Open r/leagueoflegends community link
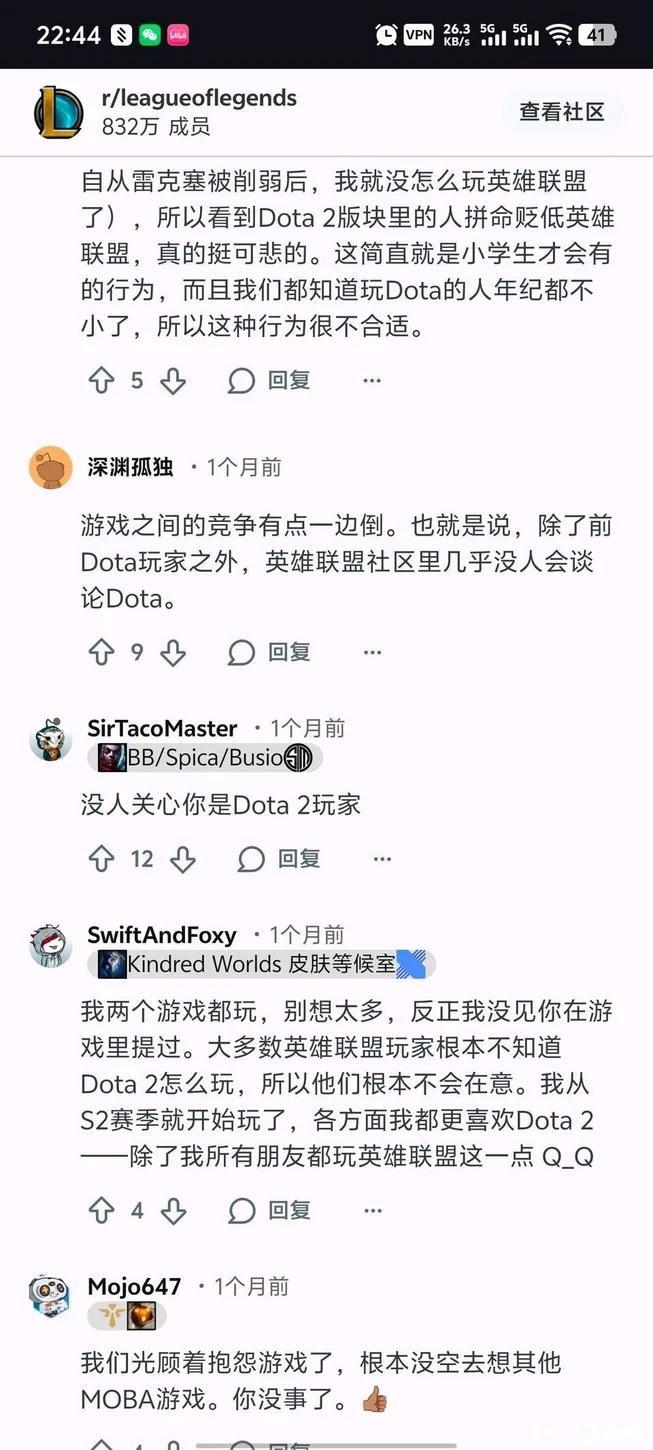Screen dimensions: 653x1450 pyautogui.click(x=199, y=98)
